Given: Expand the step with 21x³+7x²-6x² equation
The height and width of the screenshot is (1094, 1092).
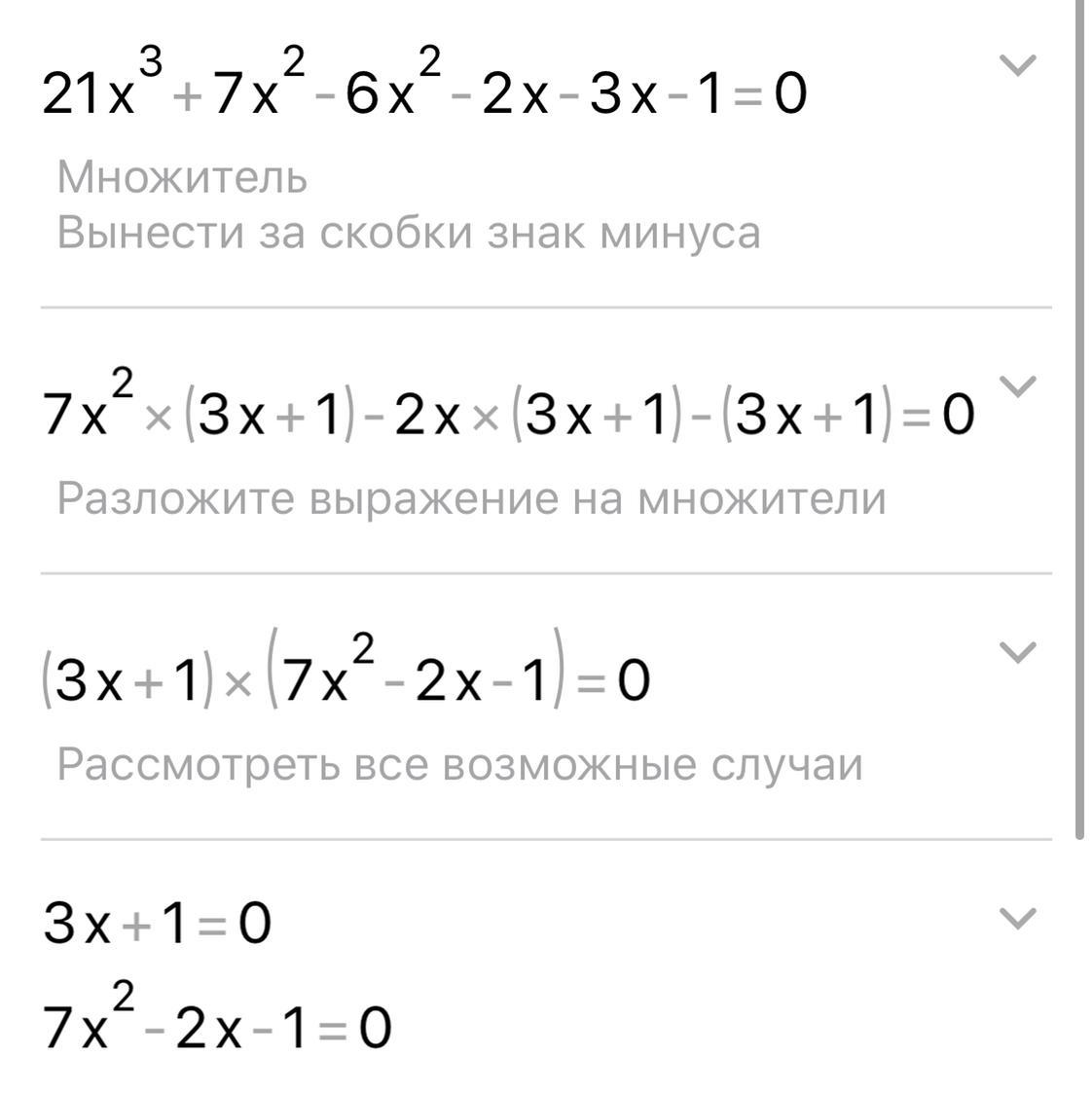Looking at the screenshot, I should coord(1017,65).
